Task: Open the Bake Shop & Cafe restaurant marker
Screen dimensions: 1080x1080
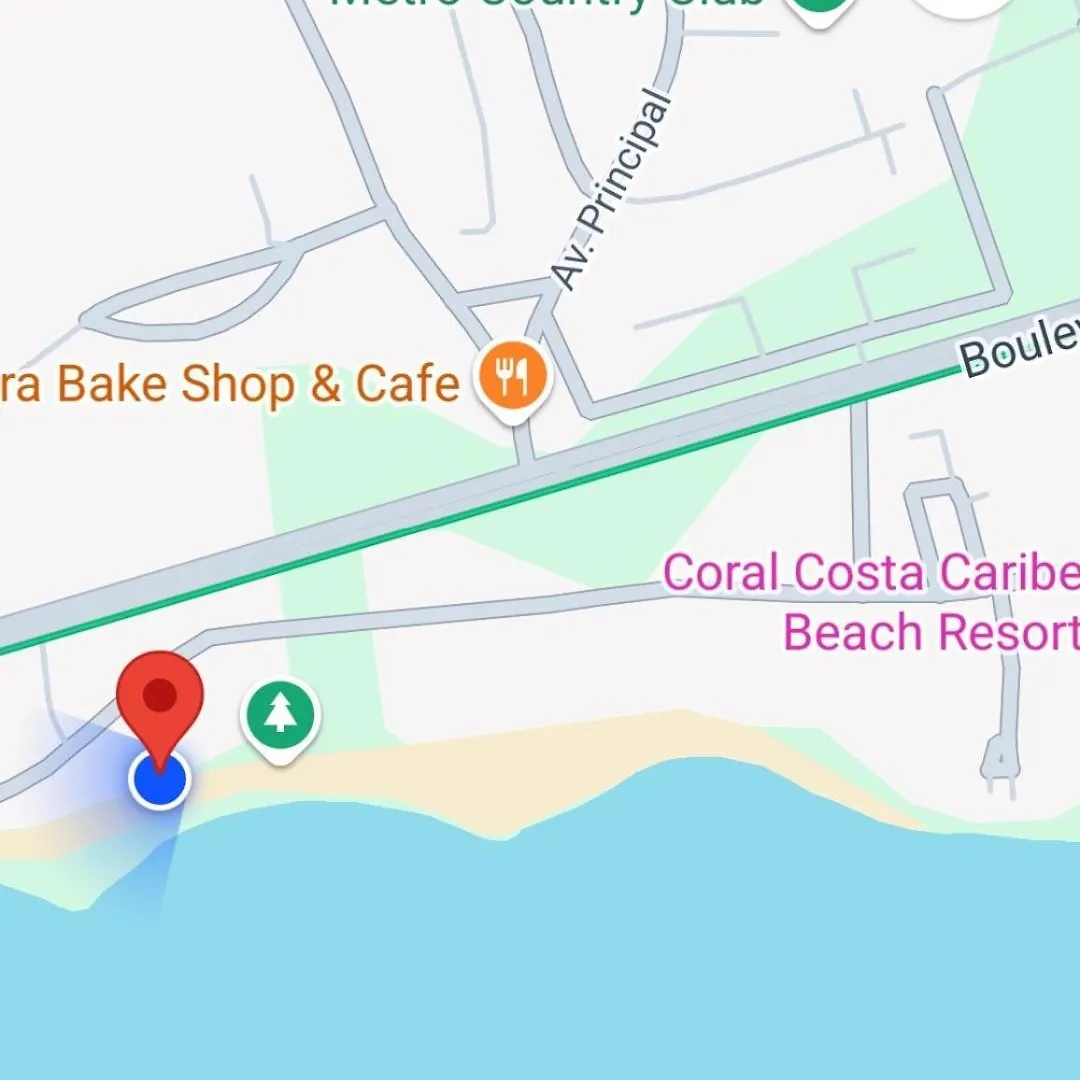Action: pyautogui.click(x=513, y=377)
